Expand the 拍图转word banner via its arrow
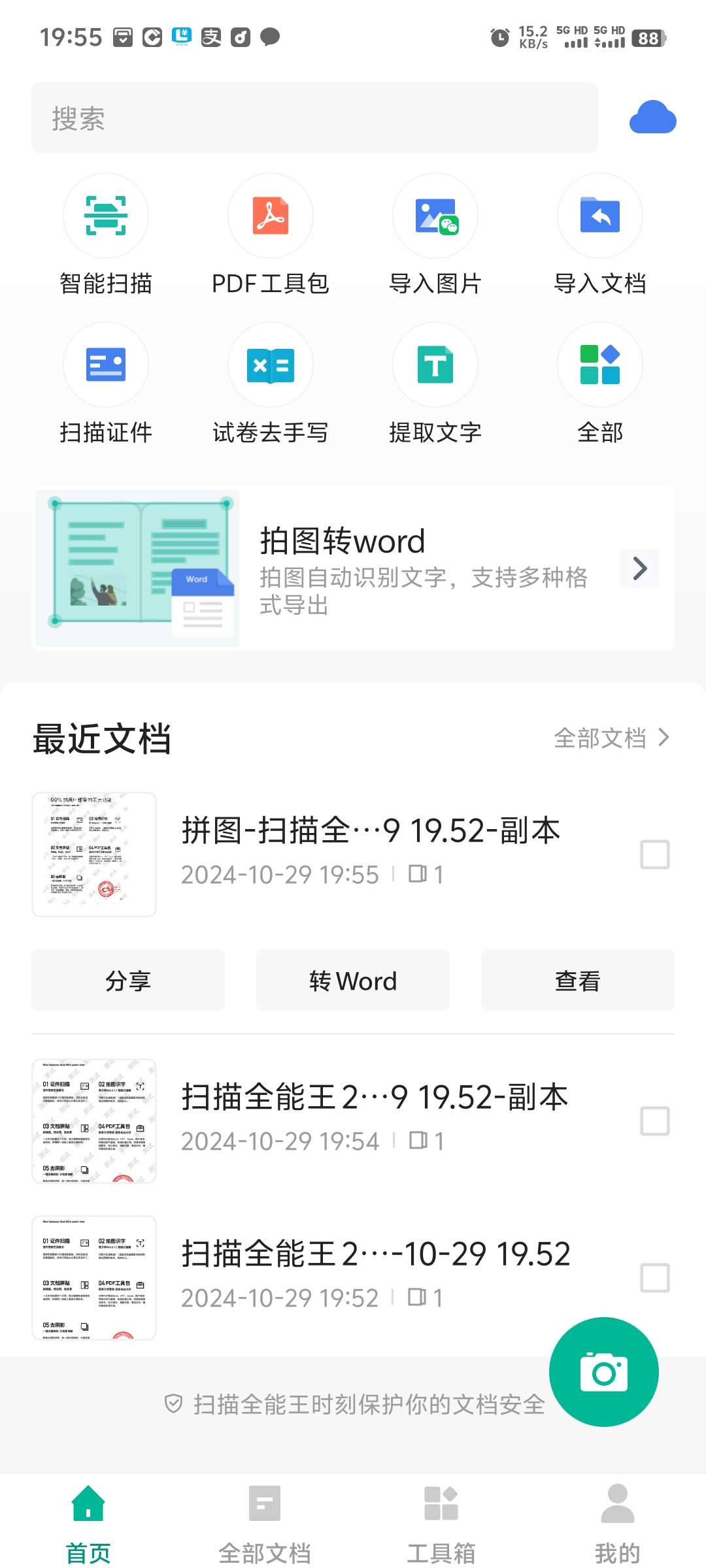This screenshot has height=1568, width=706. tap(639, 568)
